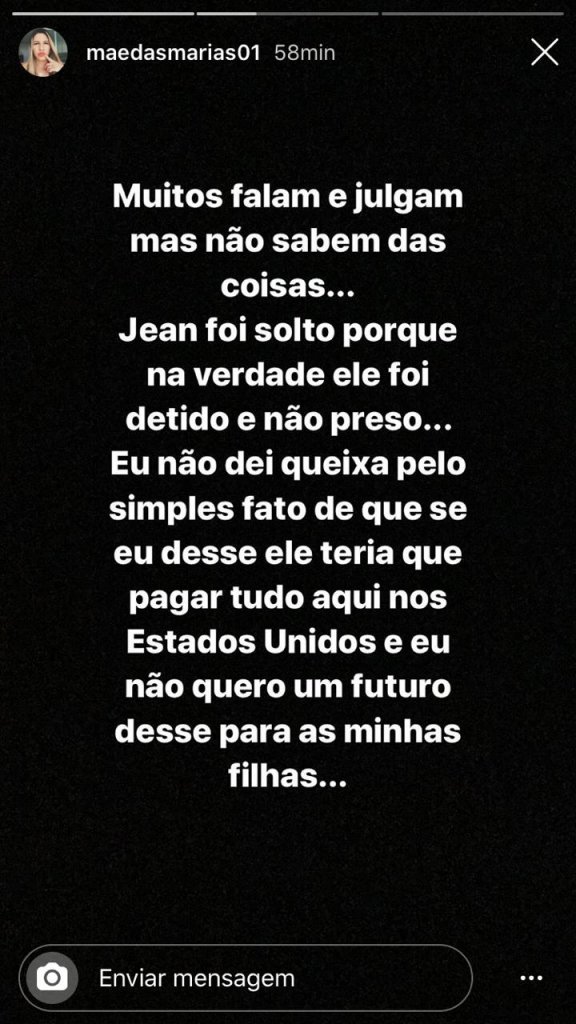Tap the Enviar mensagem field
Viewport: 576px width, 1024px height.
246,978
